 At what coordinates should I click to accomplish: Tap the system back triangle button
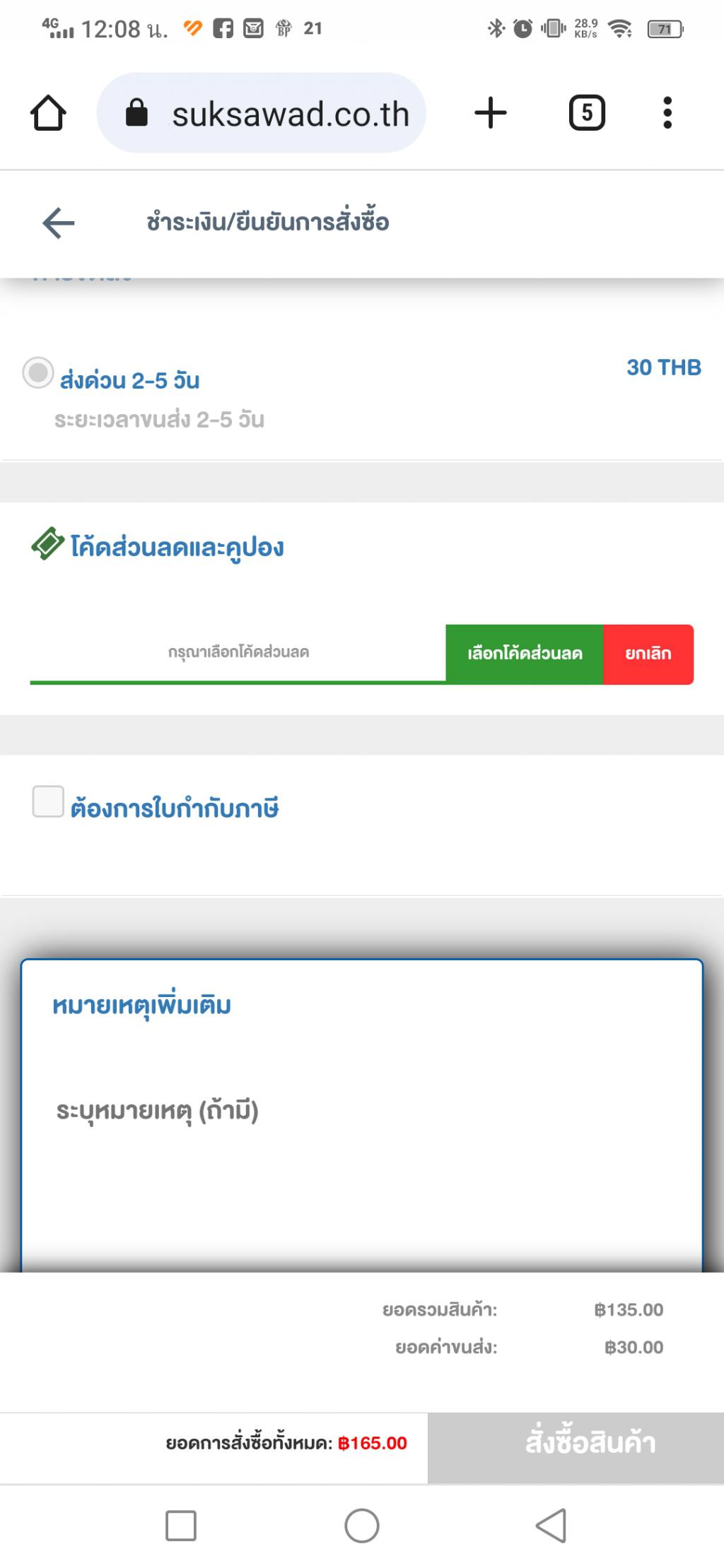[551, 1526]
